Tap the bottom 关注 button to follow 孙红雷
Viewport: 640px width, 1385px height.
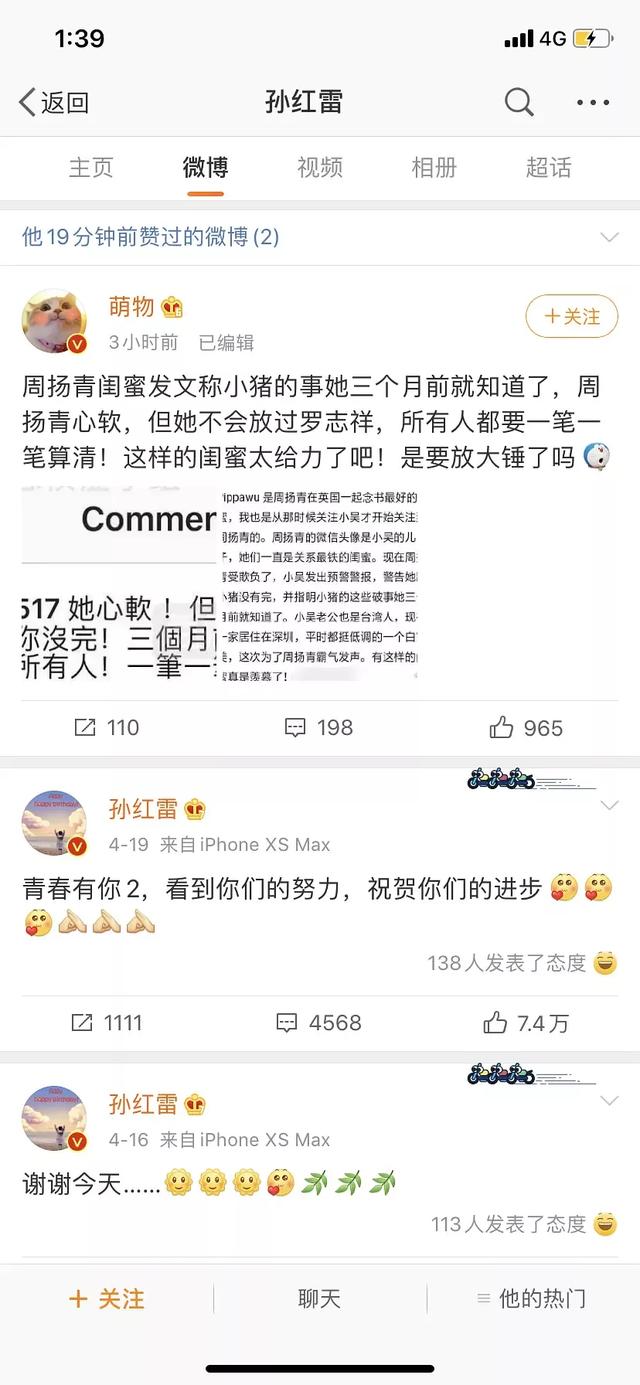[107, 1299]
